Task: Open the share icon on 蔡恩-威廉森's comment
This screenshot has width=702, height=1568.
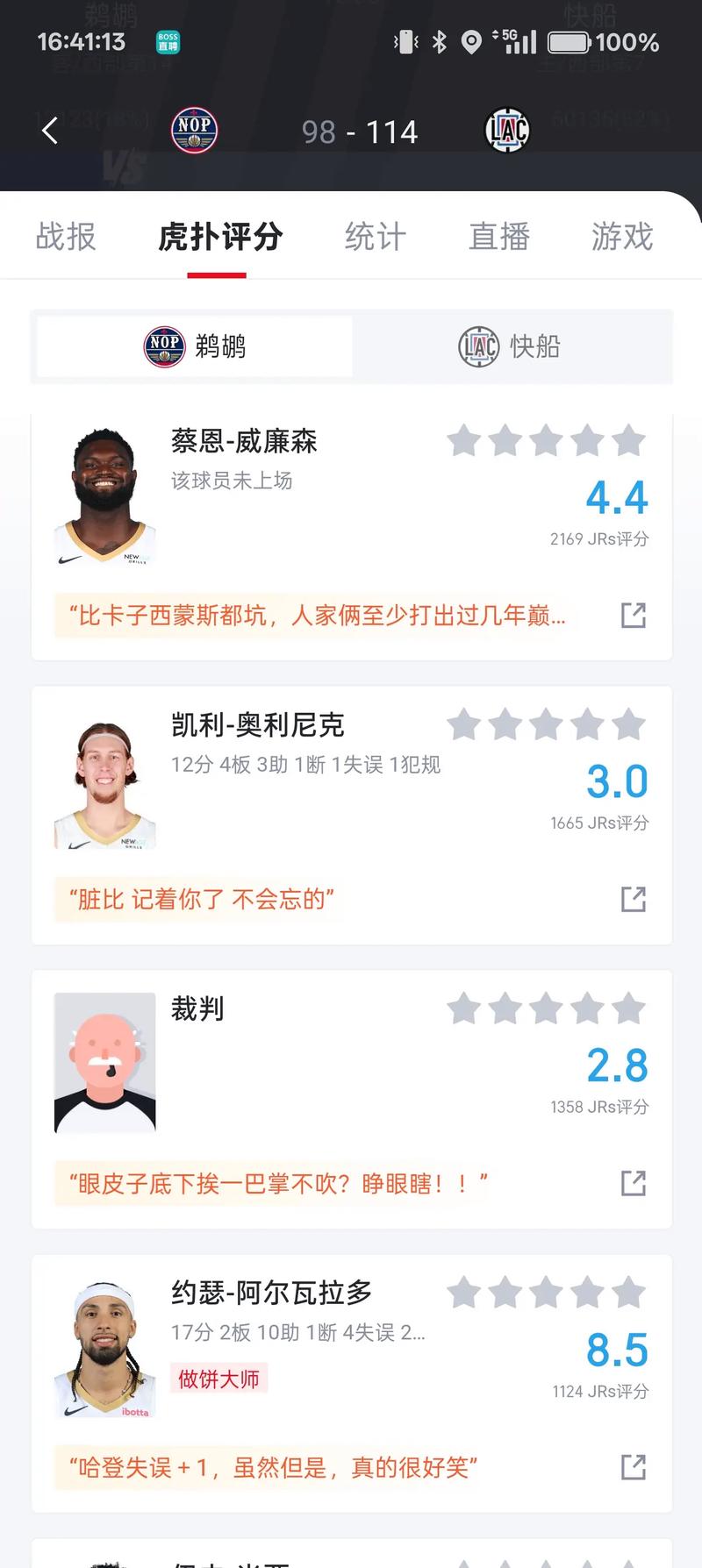Action: coord(633,615)
